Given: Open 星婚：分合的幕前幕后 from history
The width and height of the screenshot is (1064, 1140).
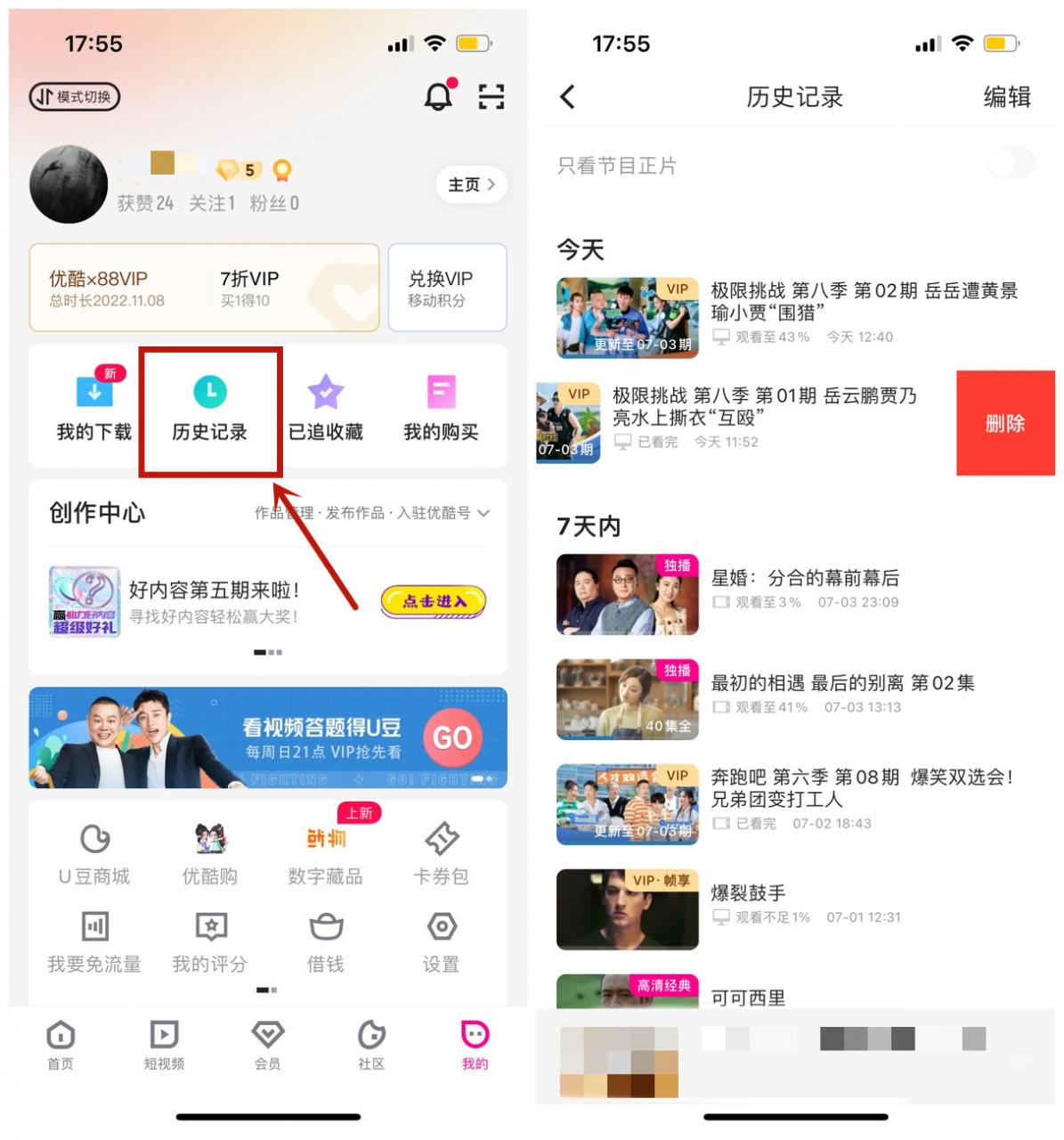Looking at the screenshot, I should (804, 578).
